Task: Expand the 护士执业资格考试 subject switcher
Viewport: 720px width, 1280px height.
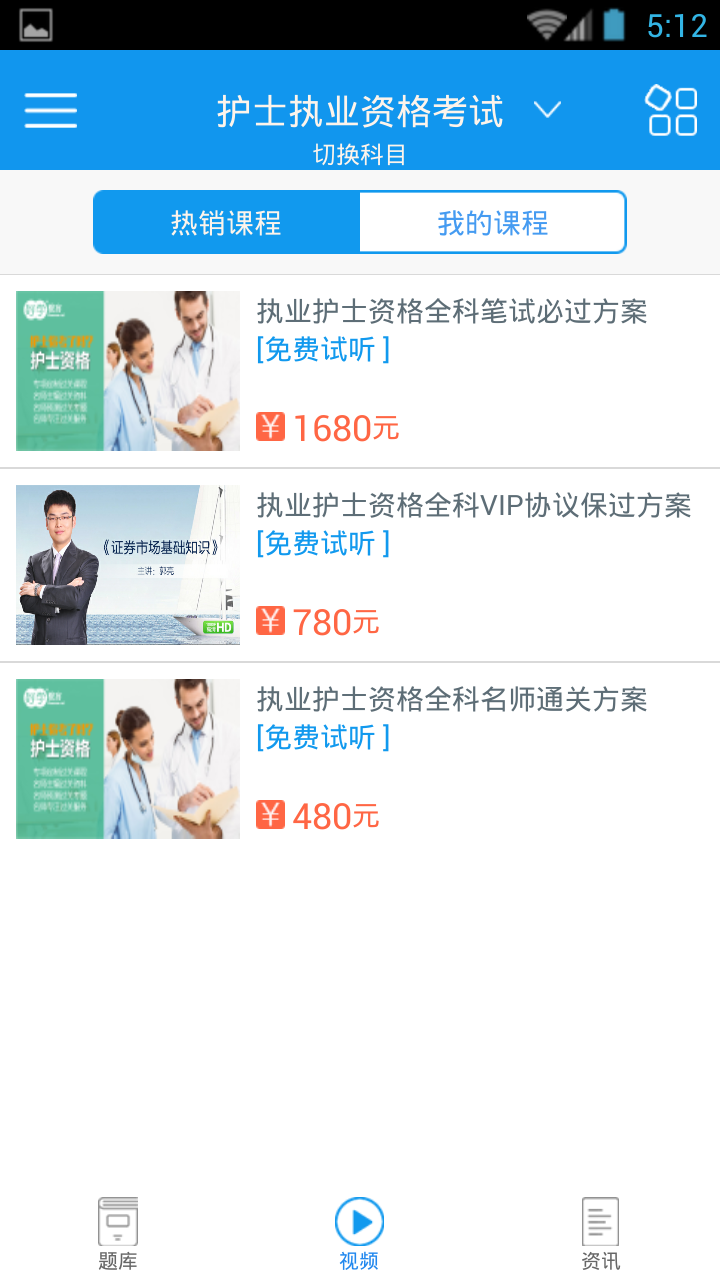Action: (390, 112)
